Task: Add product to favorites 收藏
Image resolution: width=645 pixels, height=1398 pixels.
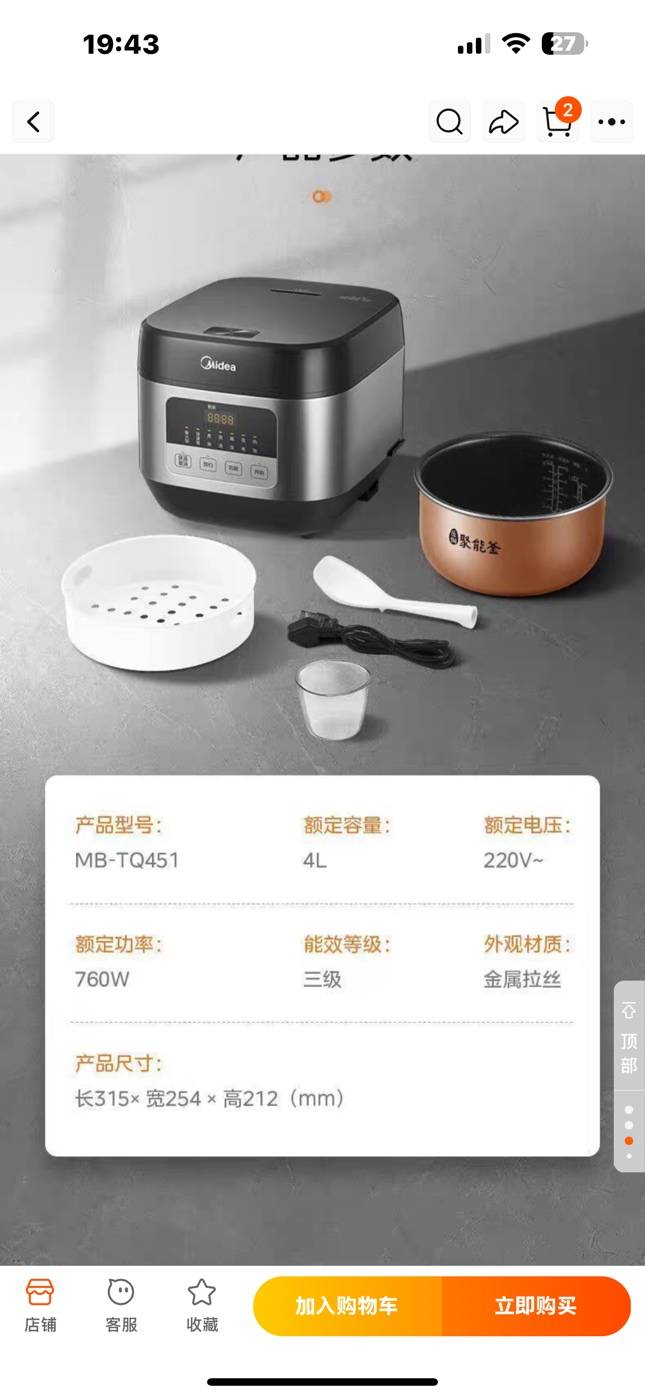Action: [x=202, y=1305]
